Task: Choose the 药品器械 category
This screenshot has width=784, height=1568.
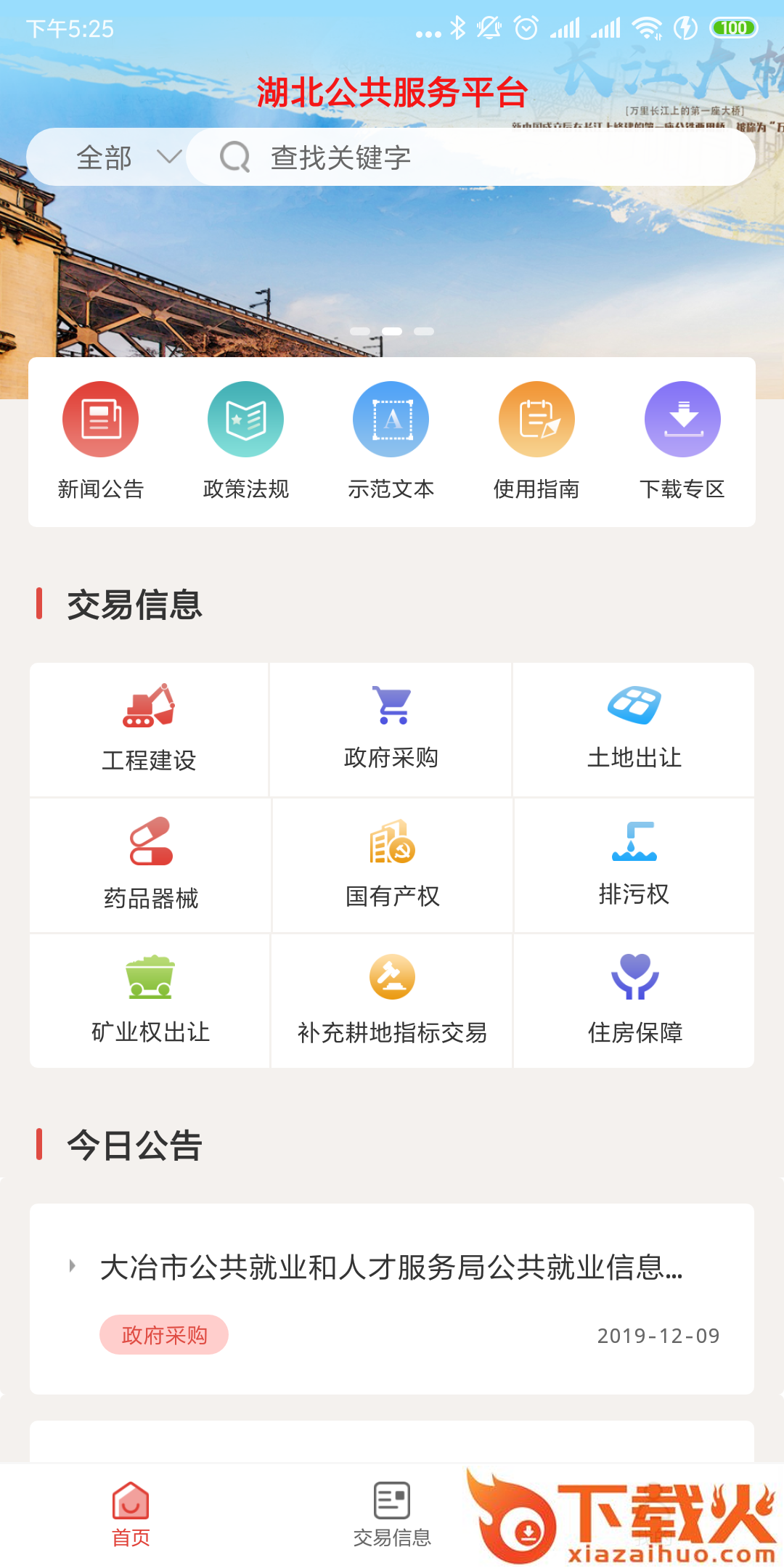Action: coord(150,865)
